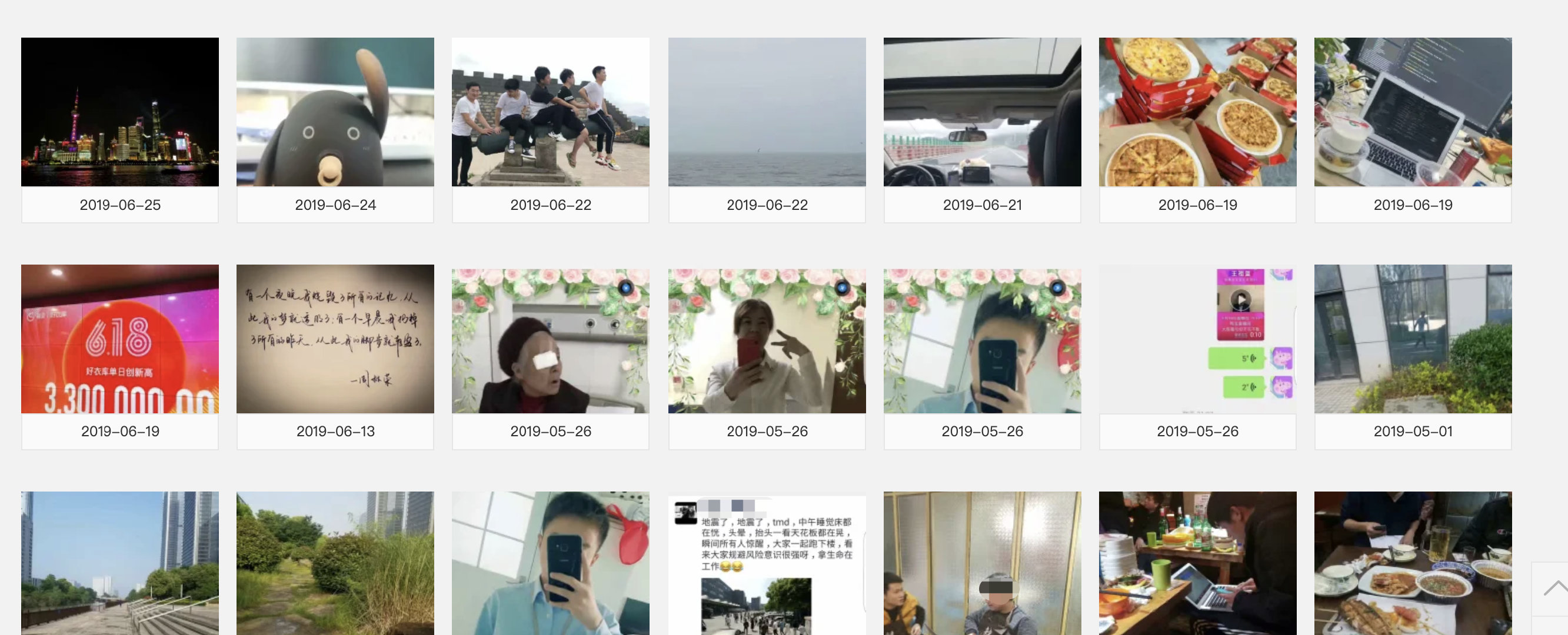Open the riverside stairs and towers photo
The image size is (1568, 635).
point(120,563)
